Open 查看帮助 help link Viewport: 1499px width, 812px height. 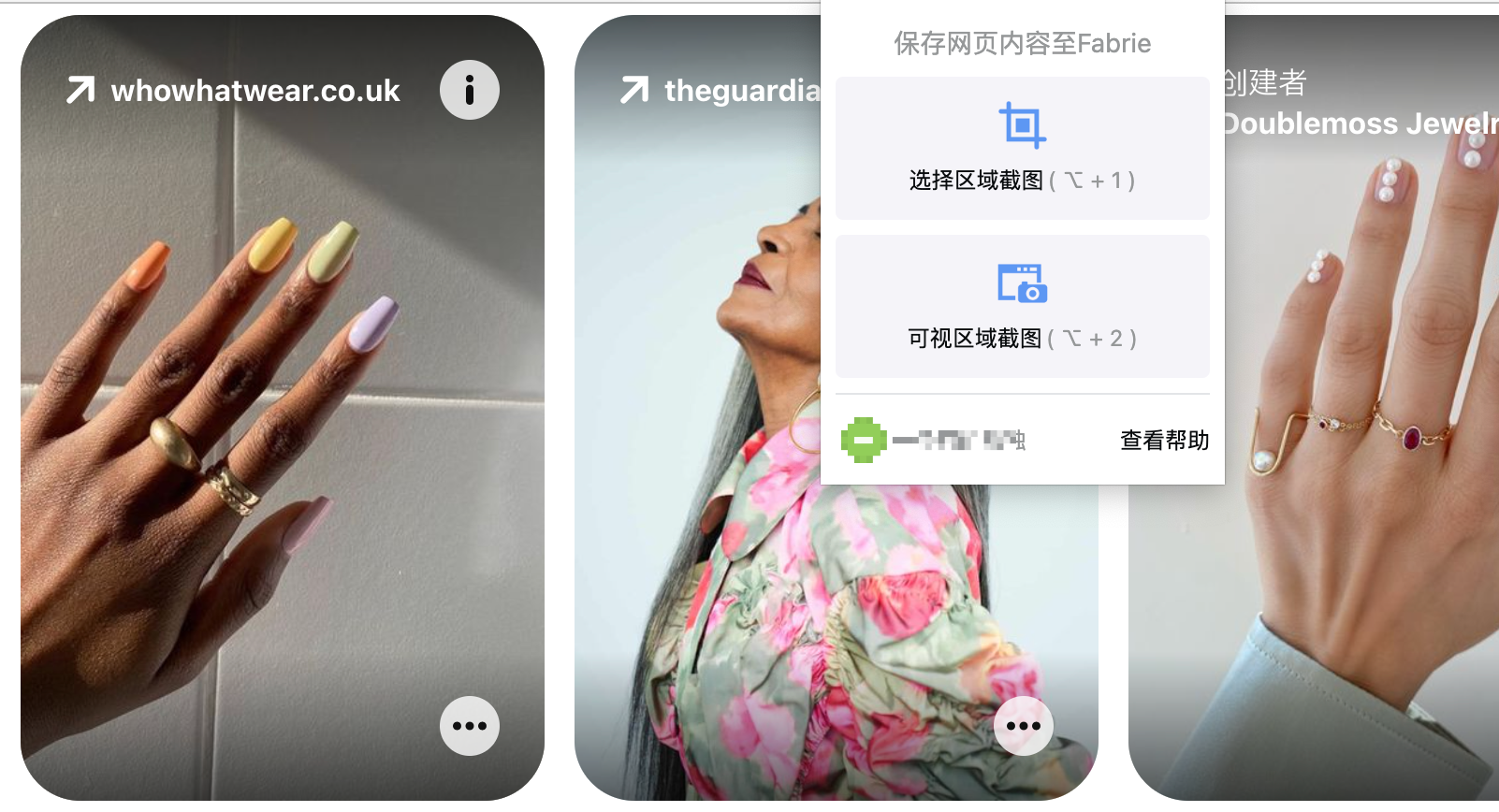pyautogui.click(x=1164, y=440)
